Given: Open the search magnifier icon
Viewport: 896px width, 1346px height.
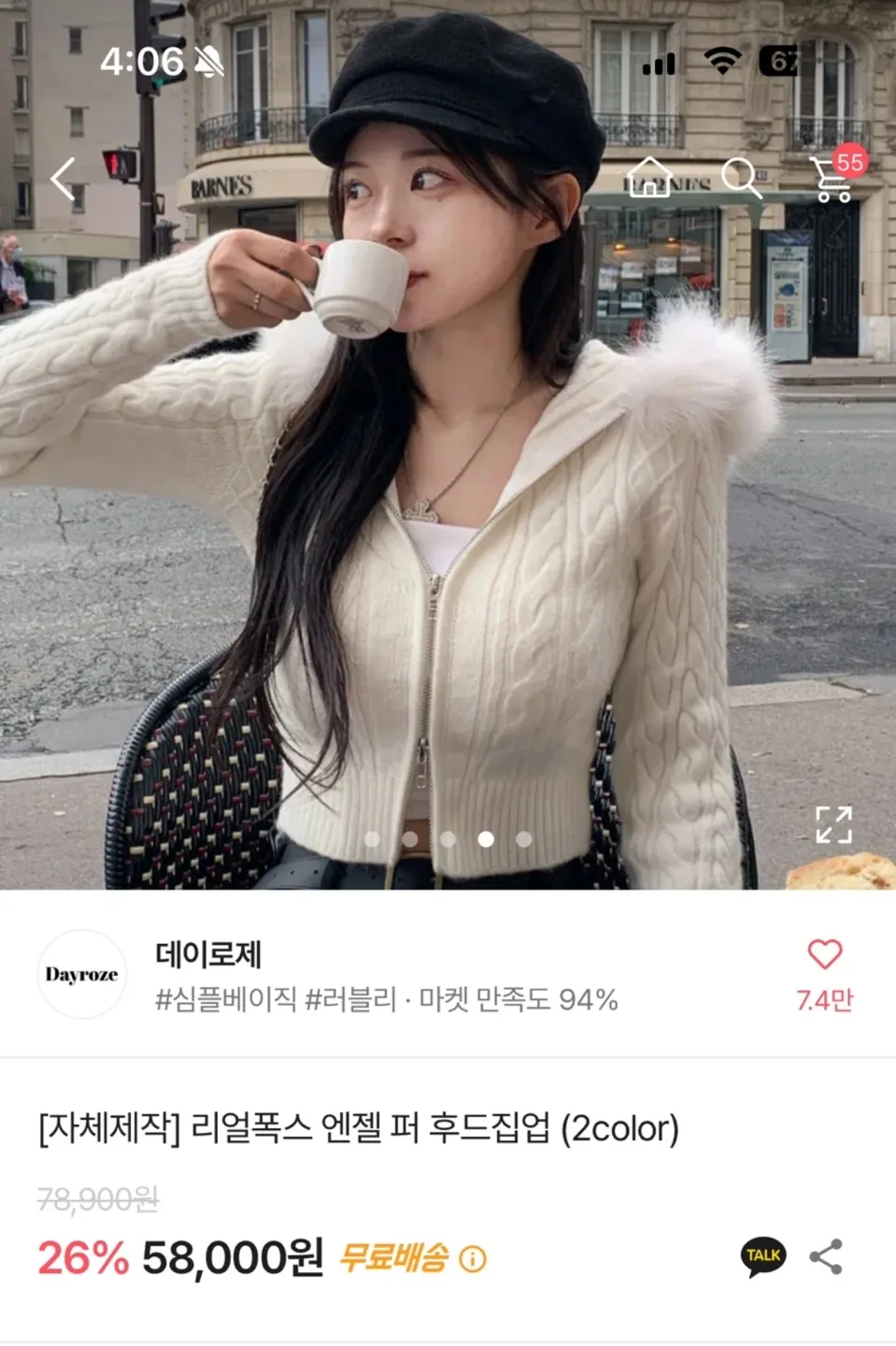Looking at the screenshot, I should pos(741,177).
